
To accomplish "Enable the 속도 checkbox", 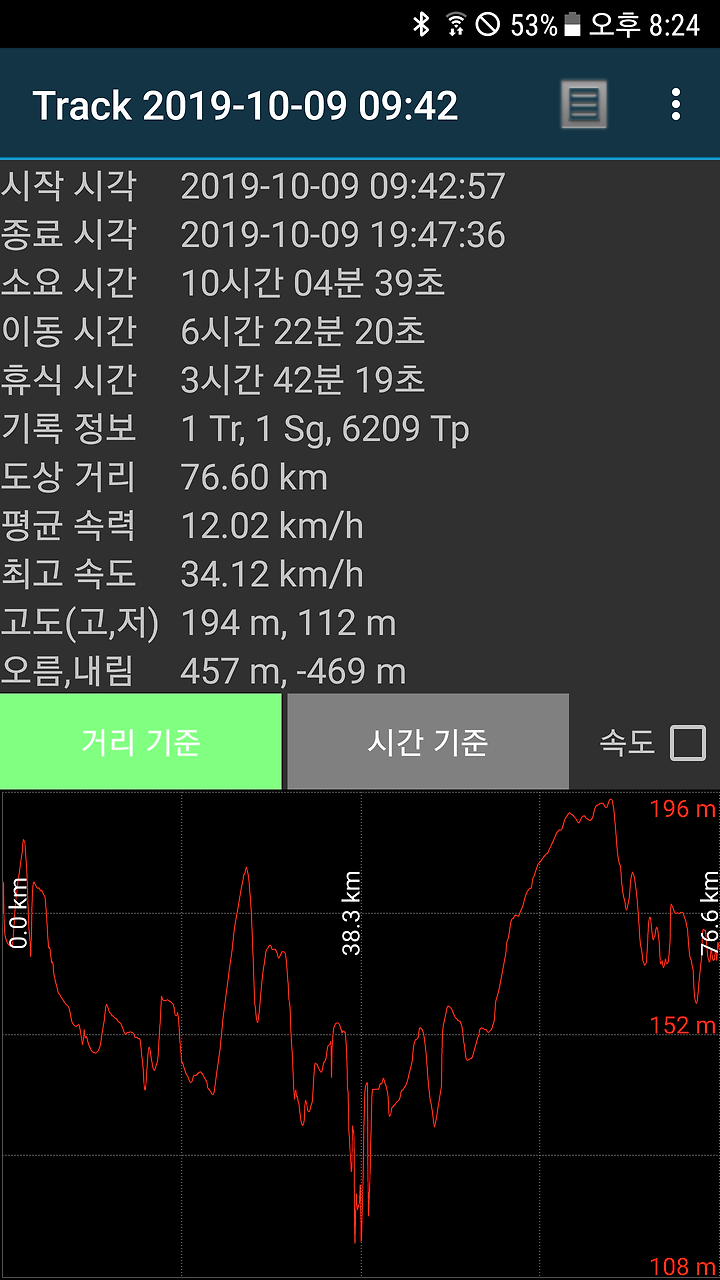I will point(687,743).
